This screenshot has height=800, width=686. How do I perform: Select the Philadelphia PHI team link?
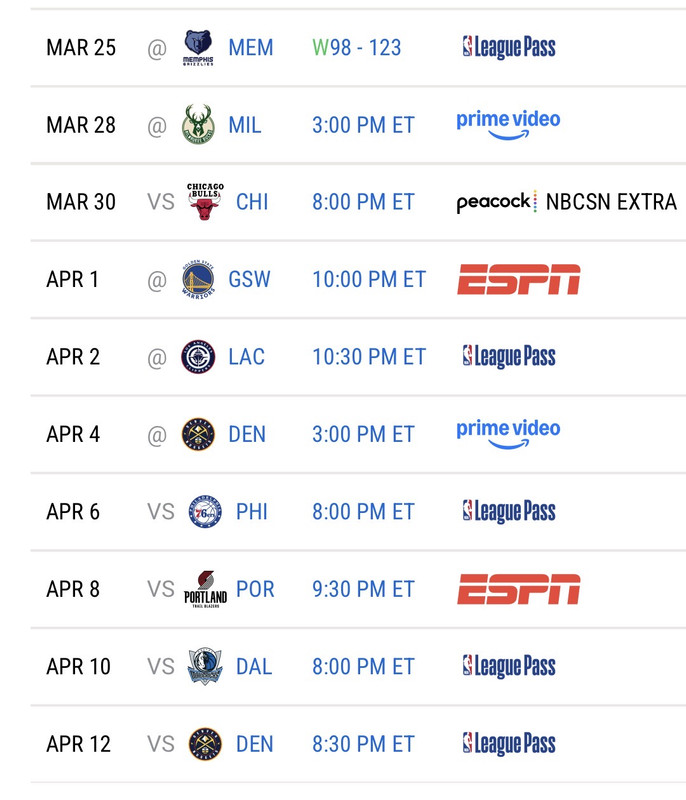tap(251, 512)
